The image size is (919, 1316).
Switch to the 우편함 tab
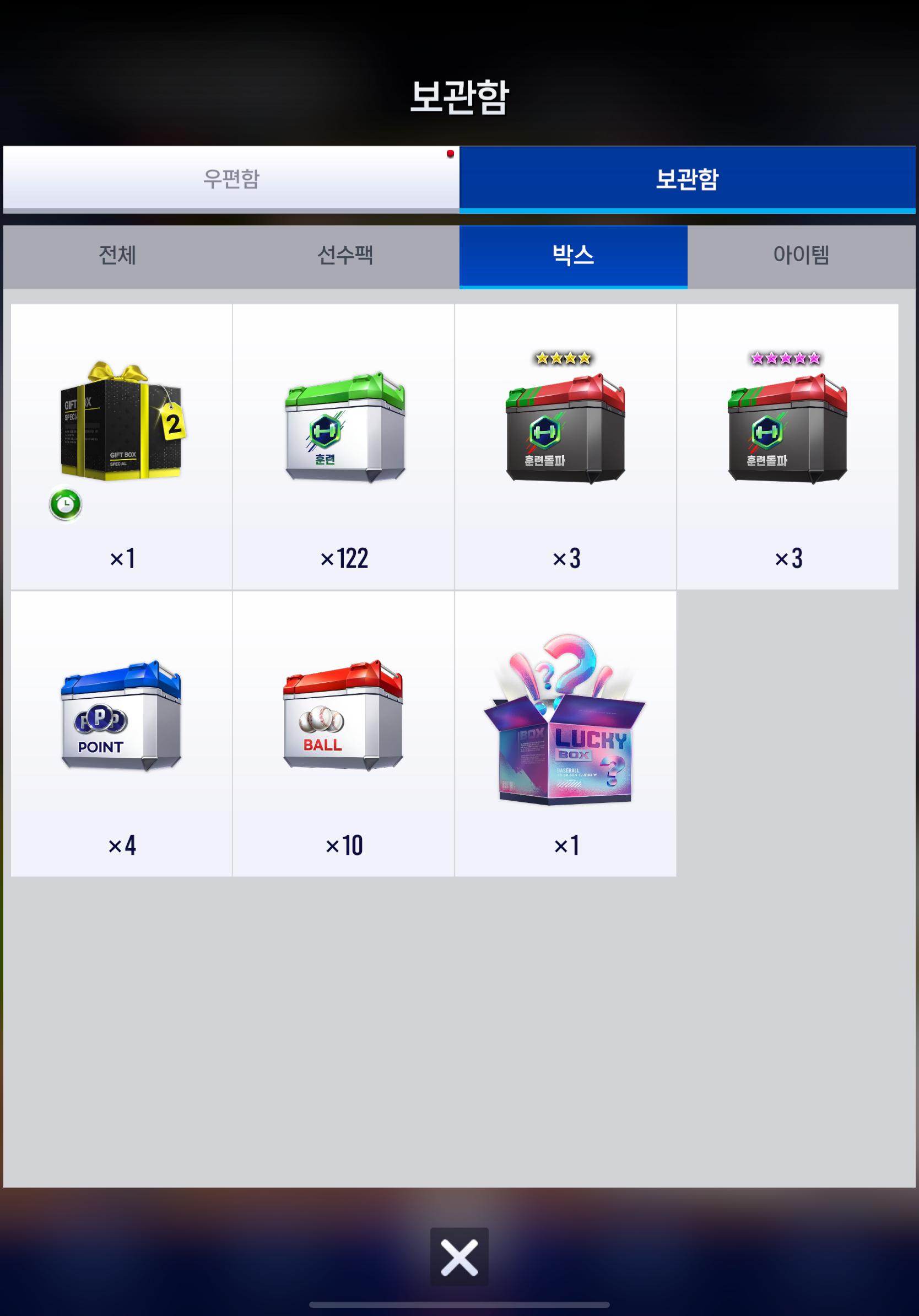tap(231, 179)
